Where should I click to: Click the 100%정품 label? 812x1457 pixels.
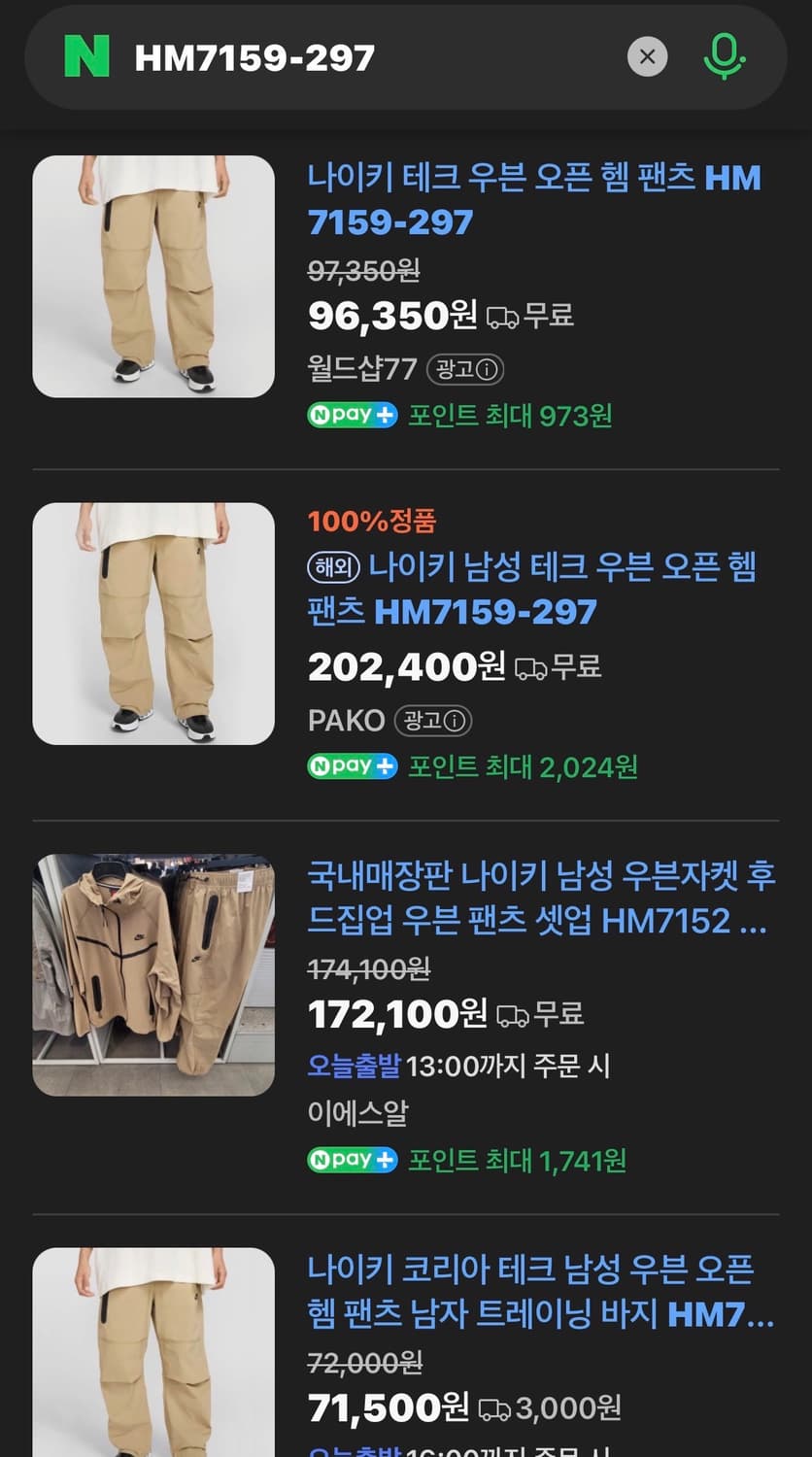pyautogui.click(x=372, y=522)
